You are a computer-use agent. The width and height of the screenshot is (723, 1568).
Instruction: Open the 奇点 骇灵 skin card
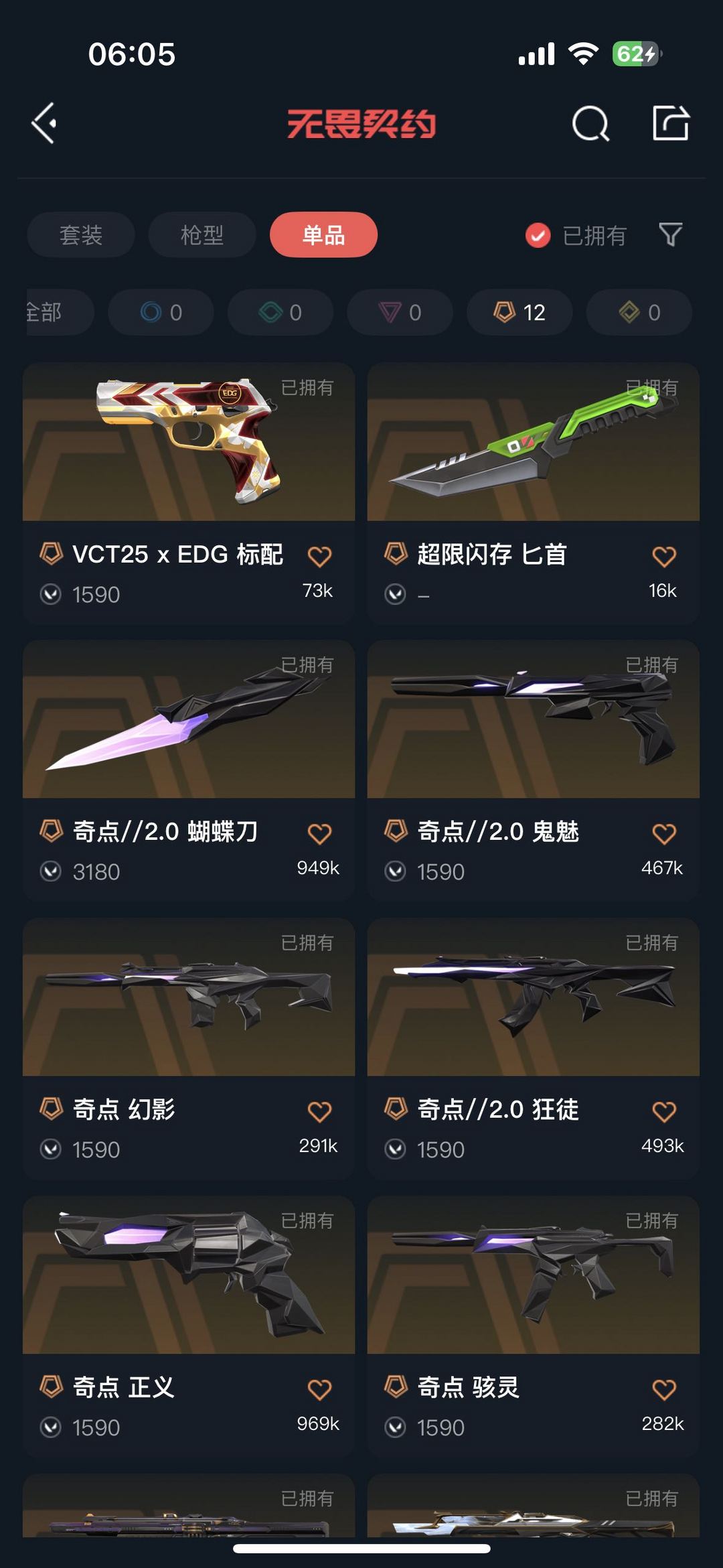(x=534, y=1327)
